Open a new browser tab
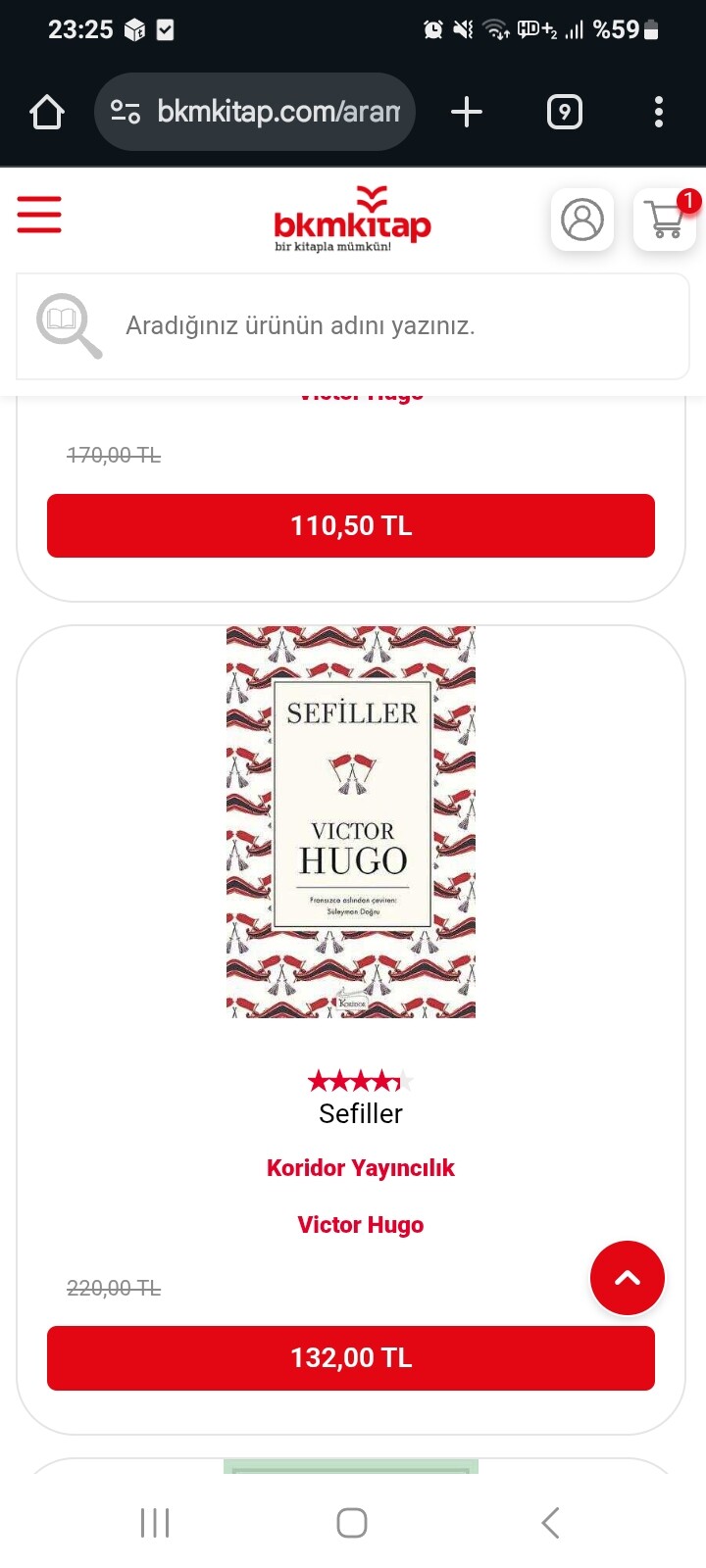706x1568 pixels. point(467,113)
